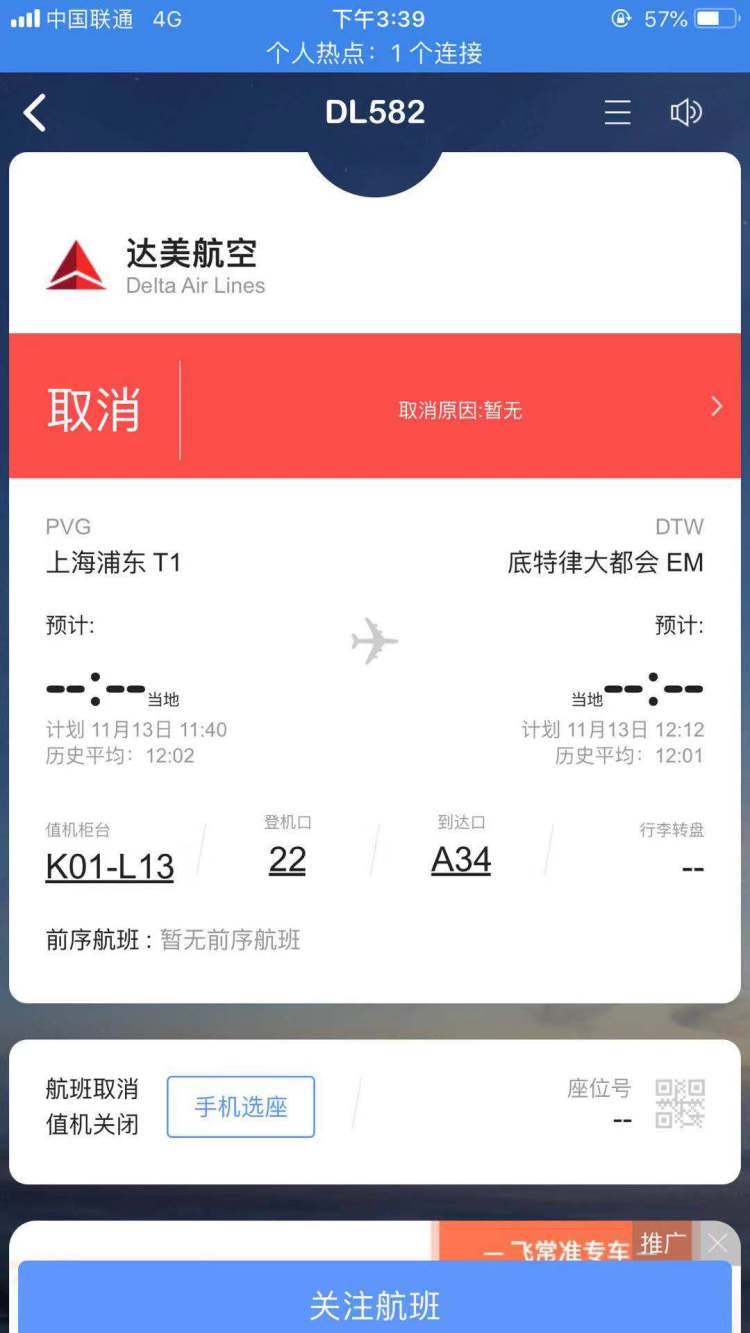Open boarding gate 22 details
750x1333 pixels.
[287, 860]
